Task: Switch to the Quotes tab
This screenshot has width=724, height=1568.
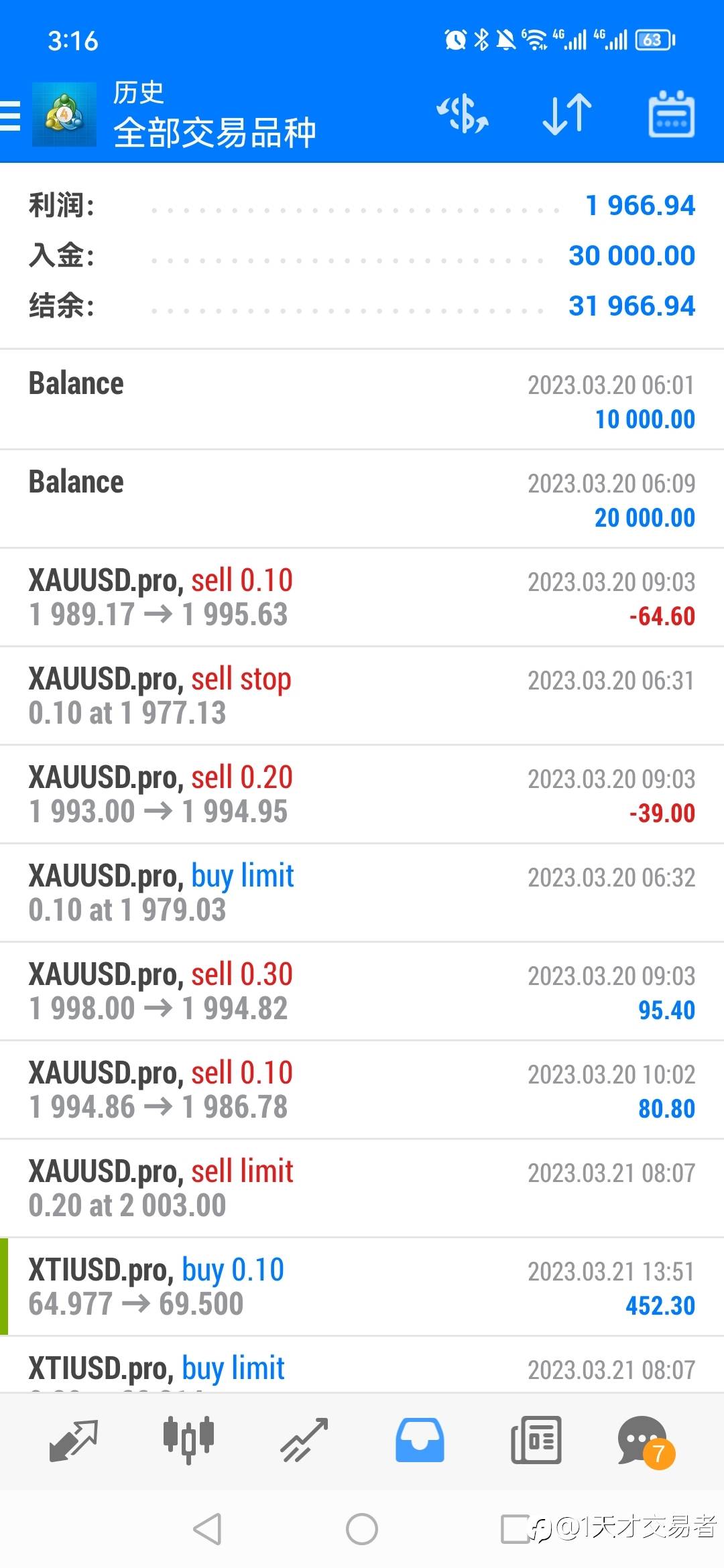Action: click(x=74, y=1441)
